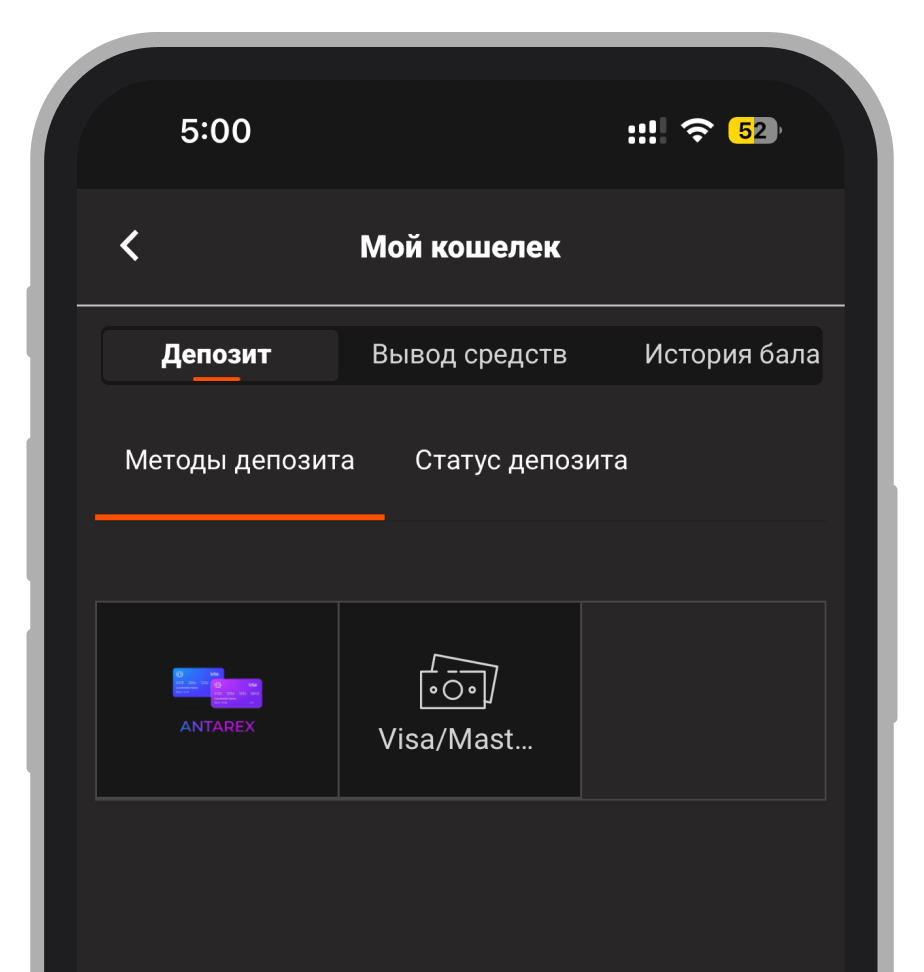
Task: Open the История баланса tab
Action: click(x=730, y=355)
